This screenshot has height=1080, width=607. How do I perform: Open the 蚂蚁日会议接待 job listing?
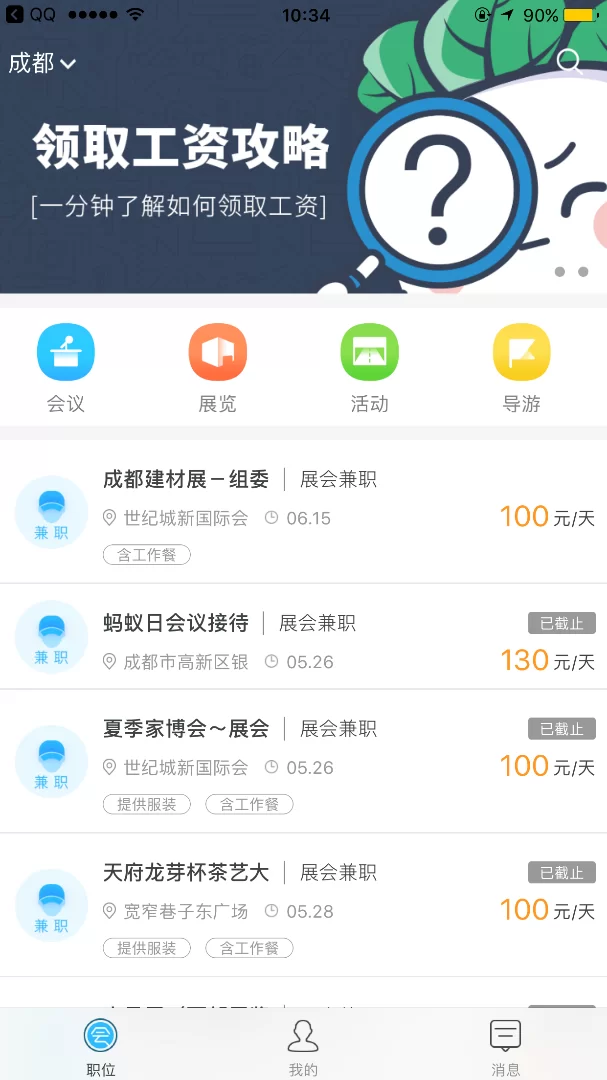[303, 637]
